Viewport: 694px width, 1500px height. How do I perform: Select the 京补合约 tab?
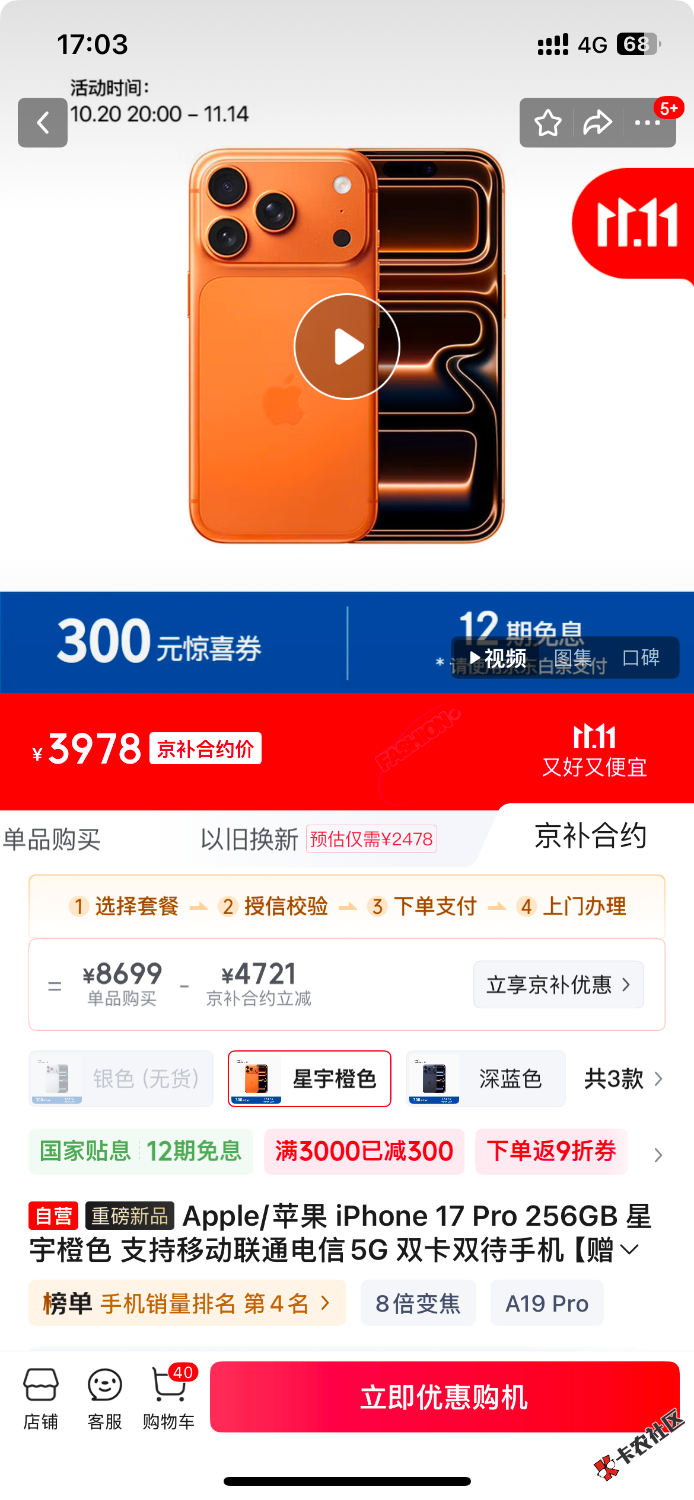(x=590, y=836)
